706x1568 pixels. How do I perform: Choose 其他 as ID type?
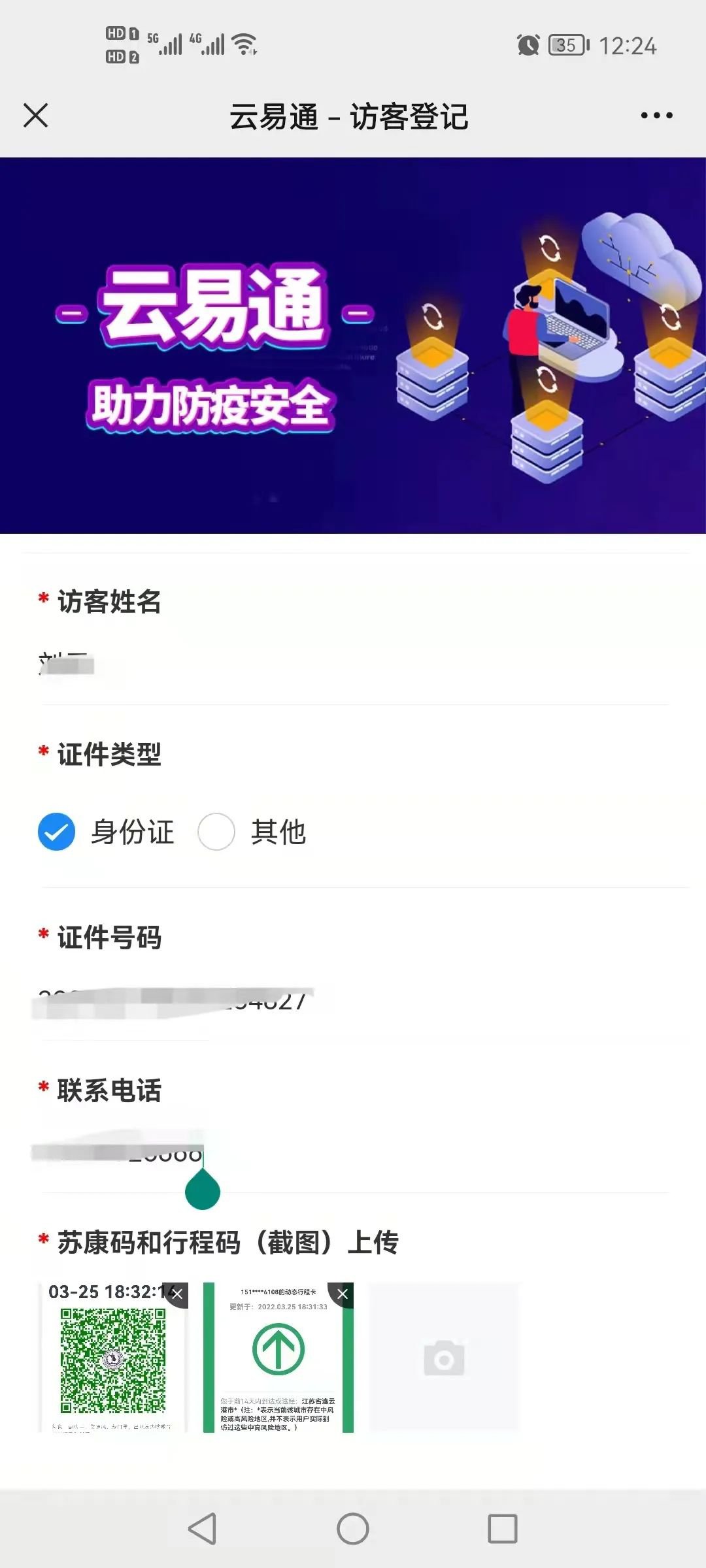(216, 832)
